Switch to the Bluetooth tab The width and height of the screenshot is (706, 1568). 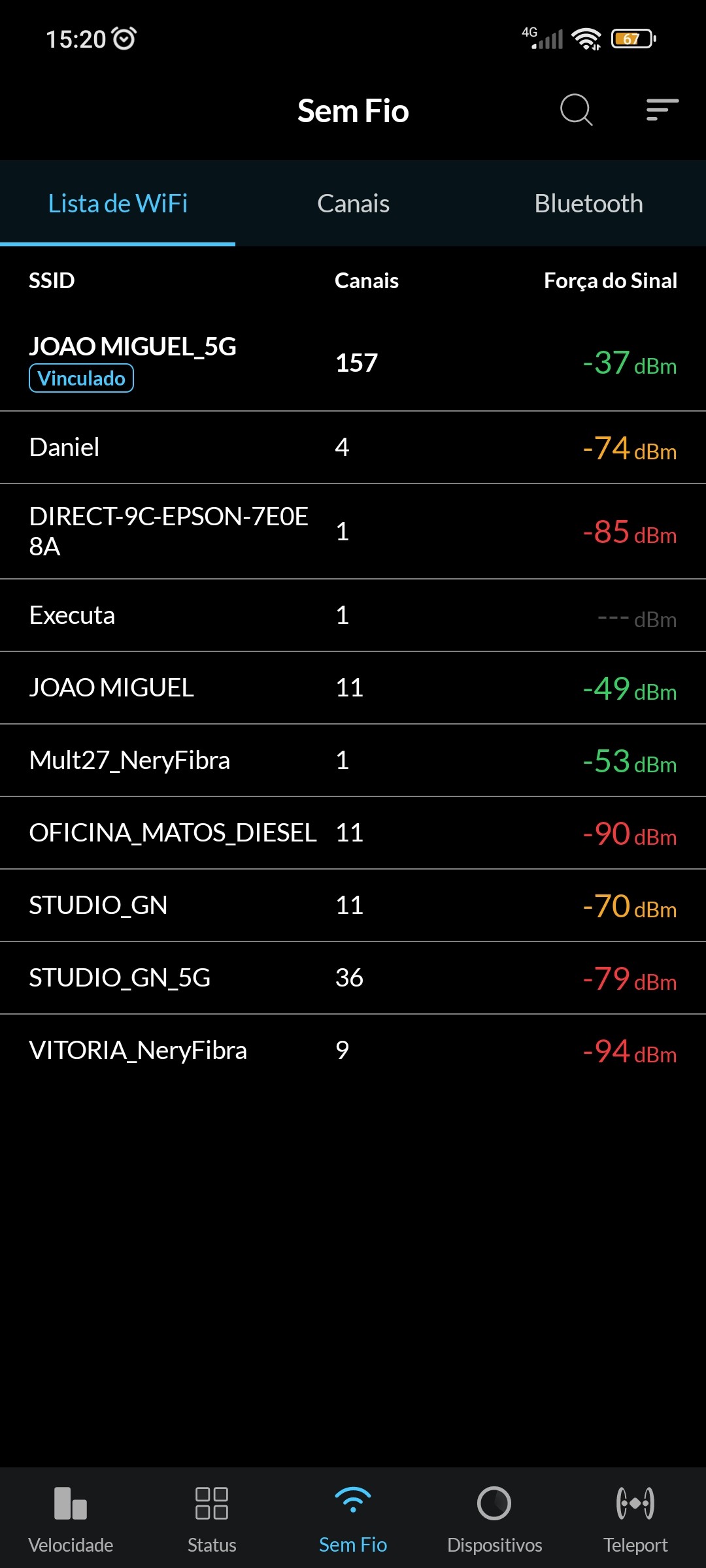point(588,204)
